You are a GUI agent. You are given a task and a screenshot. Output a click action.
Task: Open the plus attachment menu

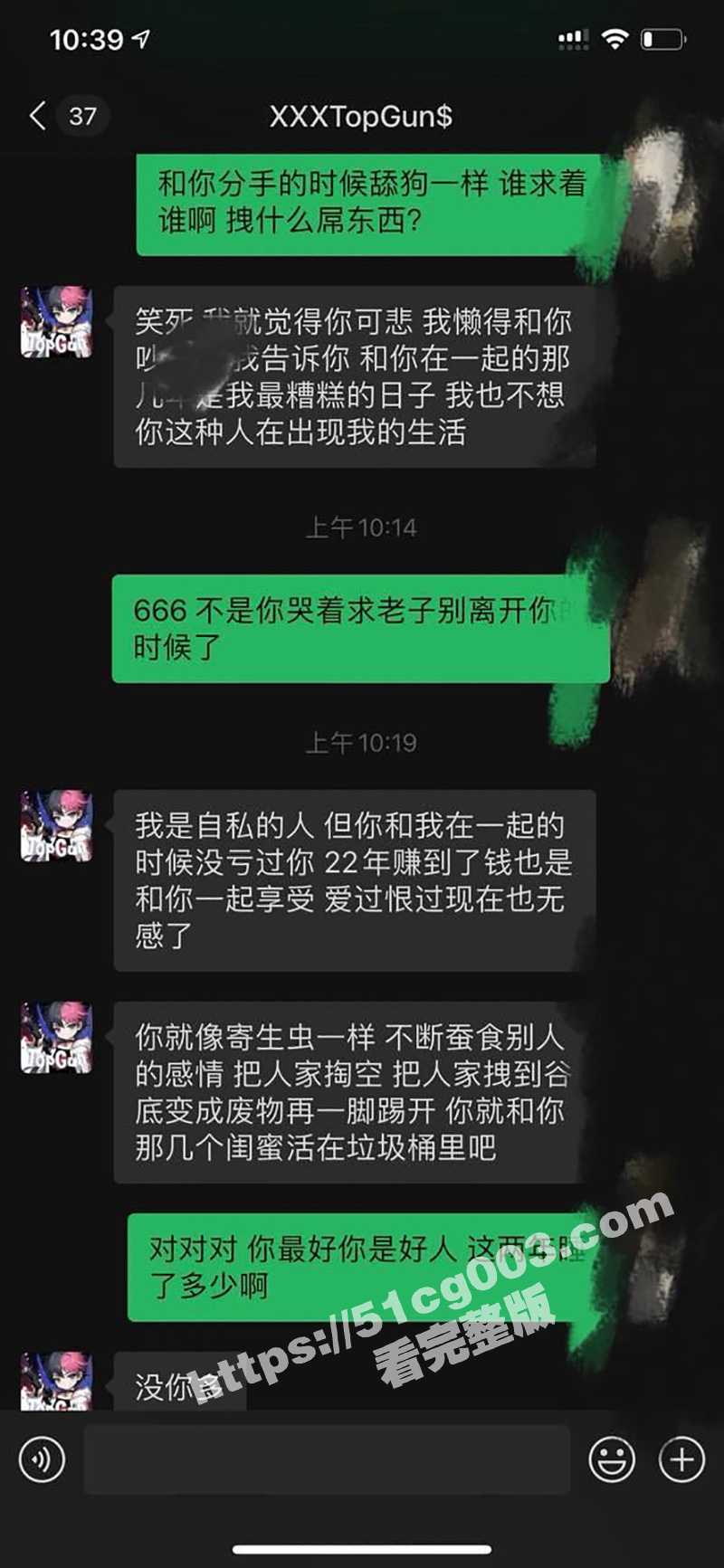681,1459
